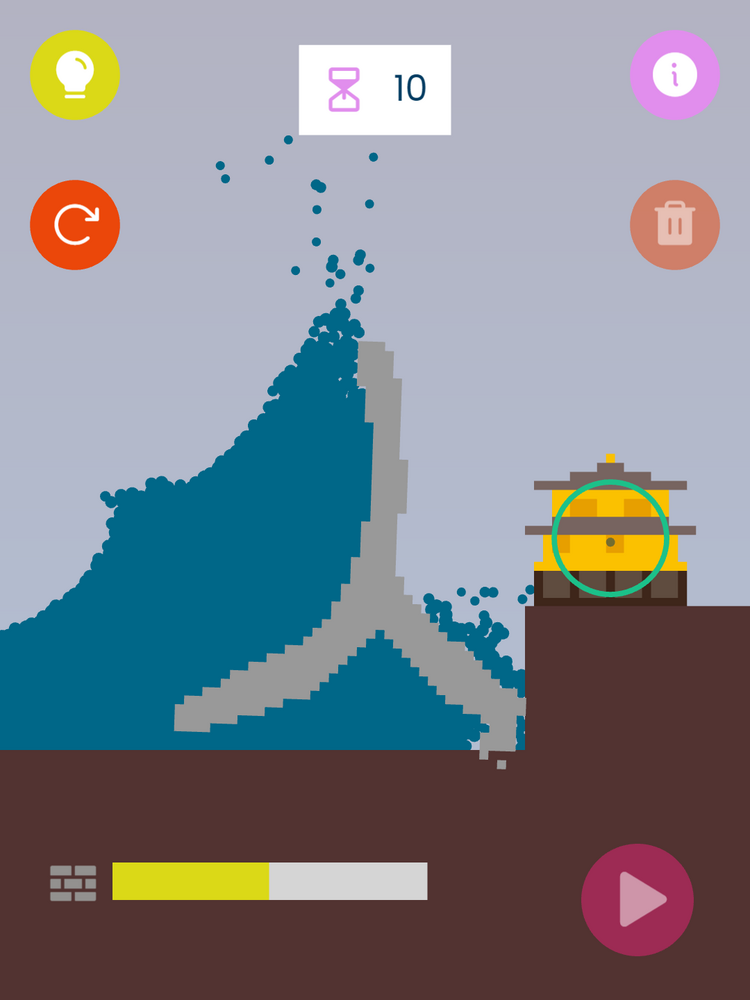Delete drawn walls with the trash button
The height and width of the screenshot is (1000, 750).
[x=675, y=225]
